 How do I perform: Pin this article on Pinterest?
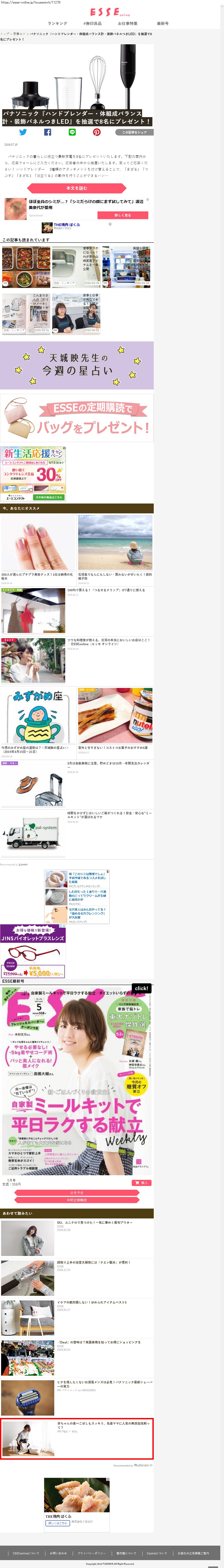coord(96,132)
